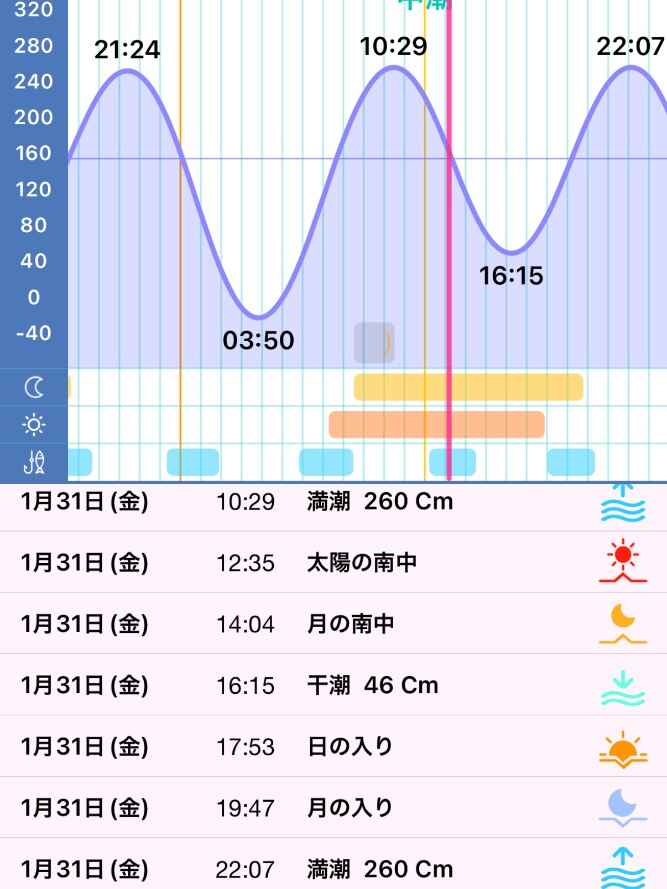This screenshot has width=667, height=889.
Task: Tap the 14:04 月の南中 row
Action: pyautogui.click(x=333, y=624)
